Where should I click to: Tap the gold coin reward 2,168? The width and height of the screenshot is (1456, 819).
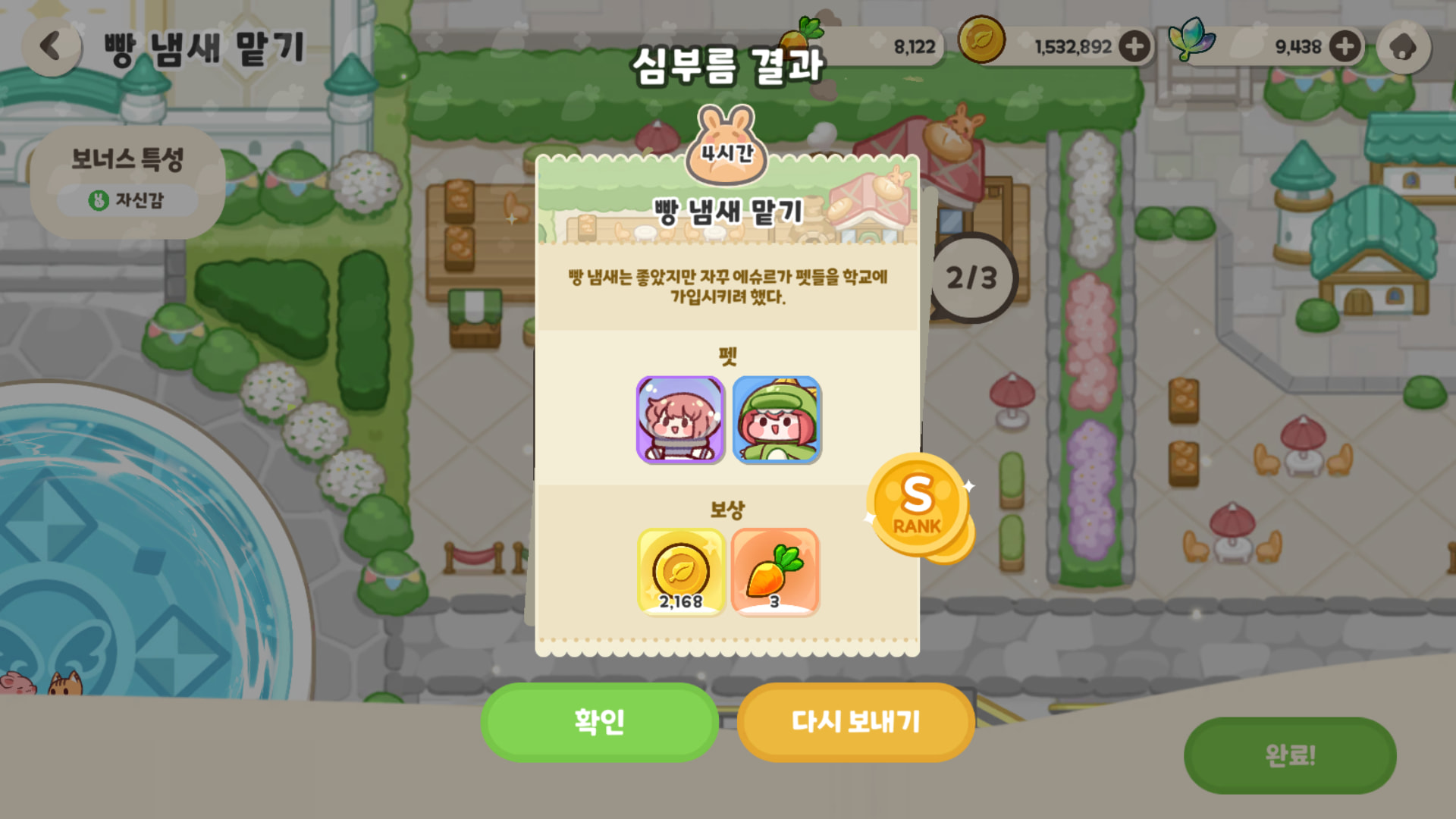(x=681, y=573)
